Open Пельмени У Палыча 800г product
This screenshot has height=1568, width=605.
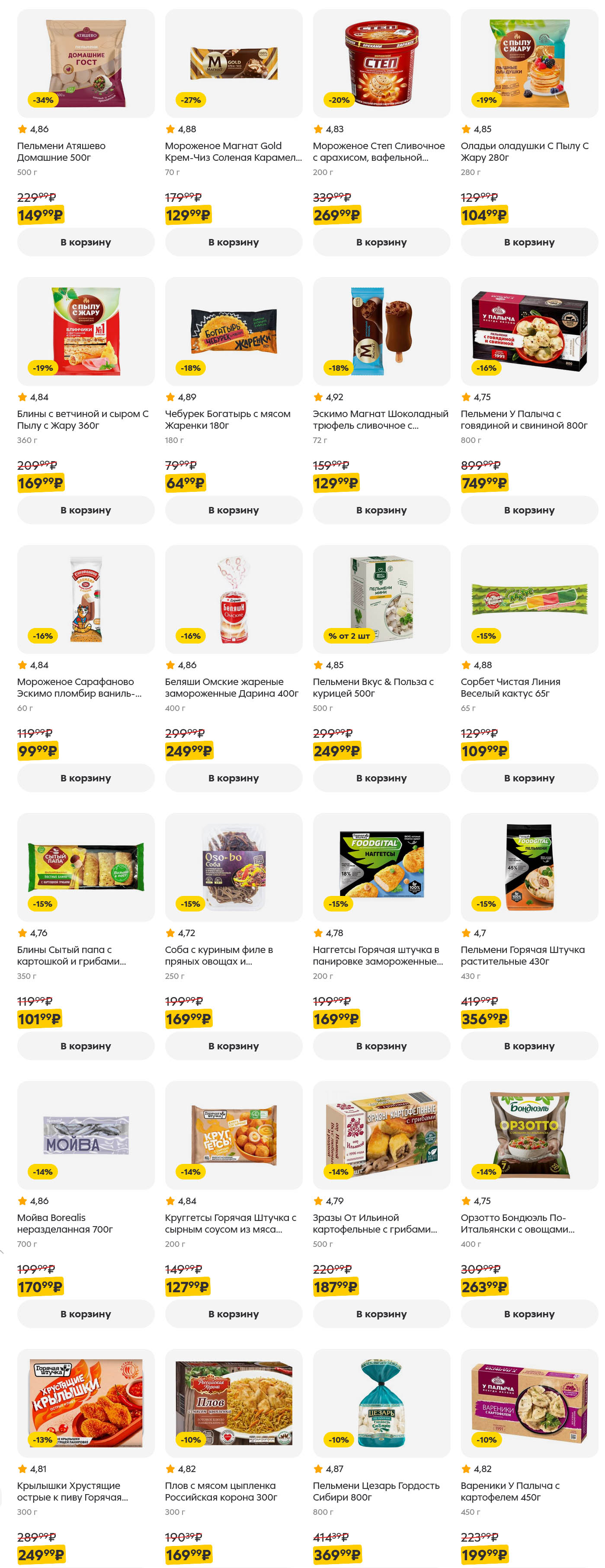click(529, 332)
